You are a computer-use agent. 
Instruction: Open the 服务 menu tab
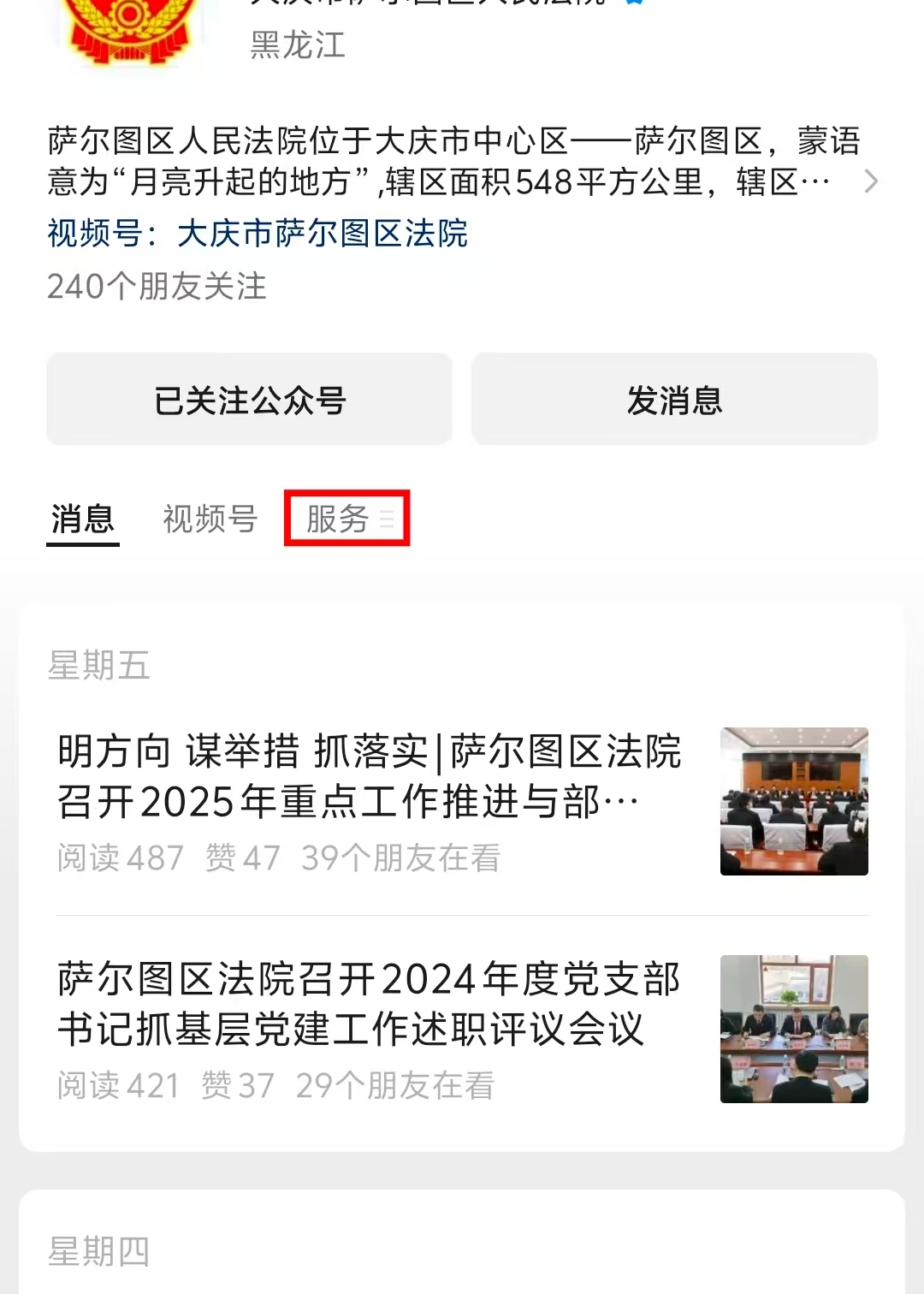346,519
